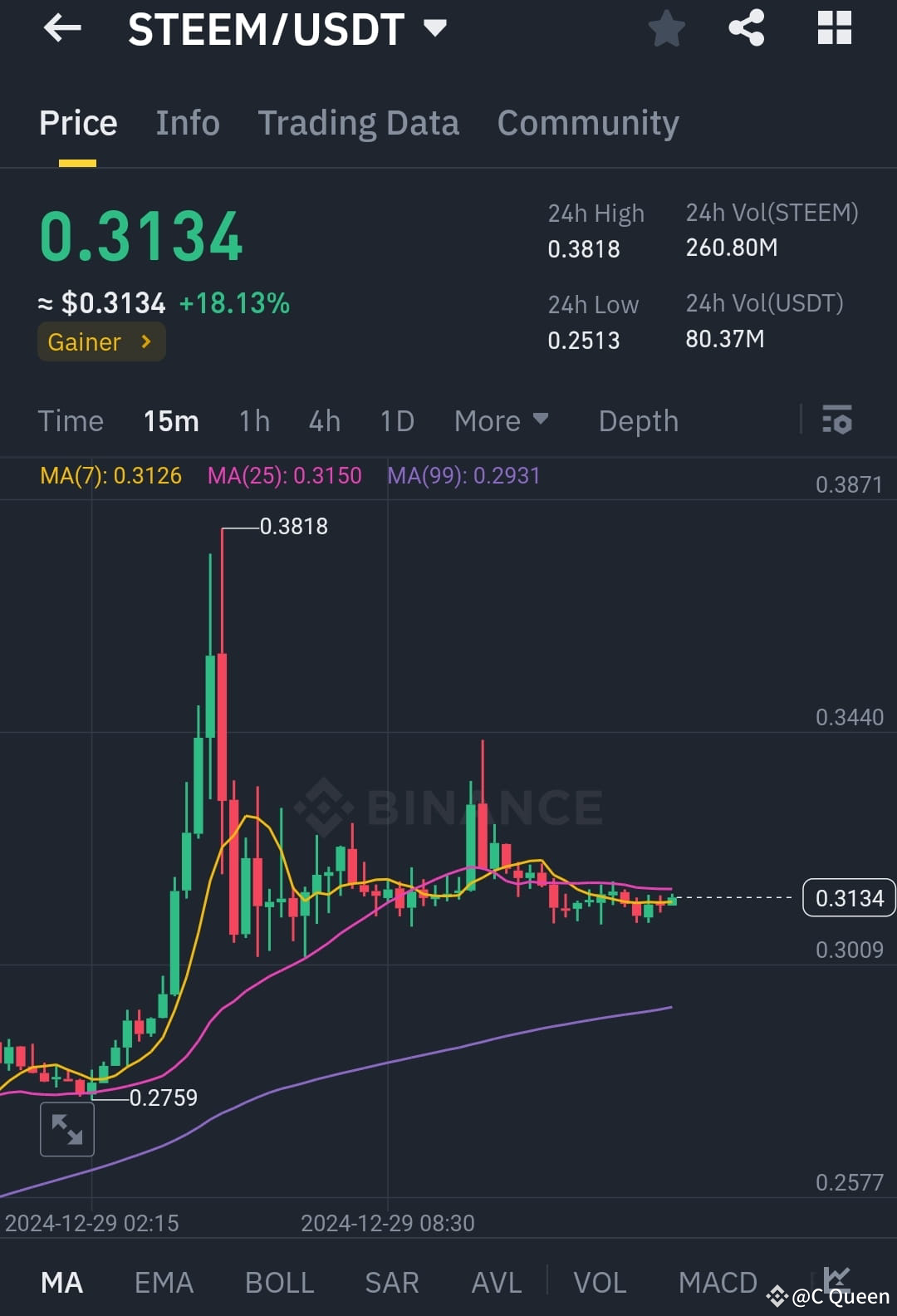Expand the chart to fullscreen
This screenshot has height=1316, width=897.
(x=66, y=1129)
